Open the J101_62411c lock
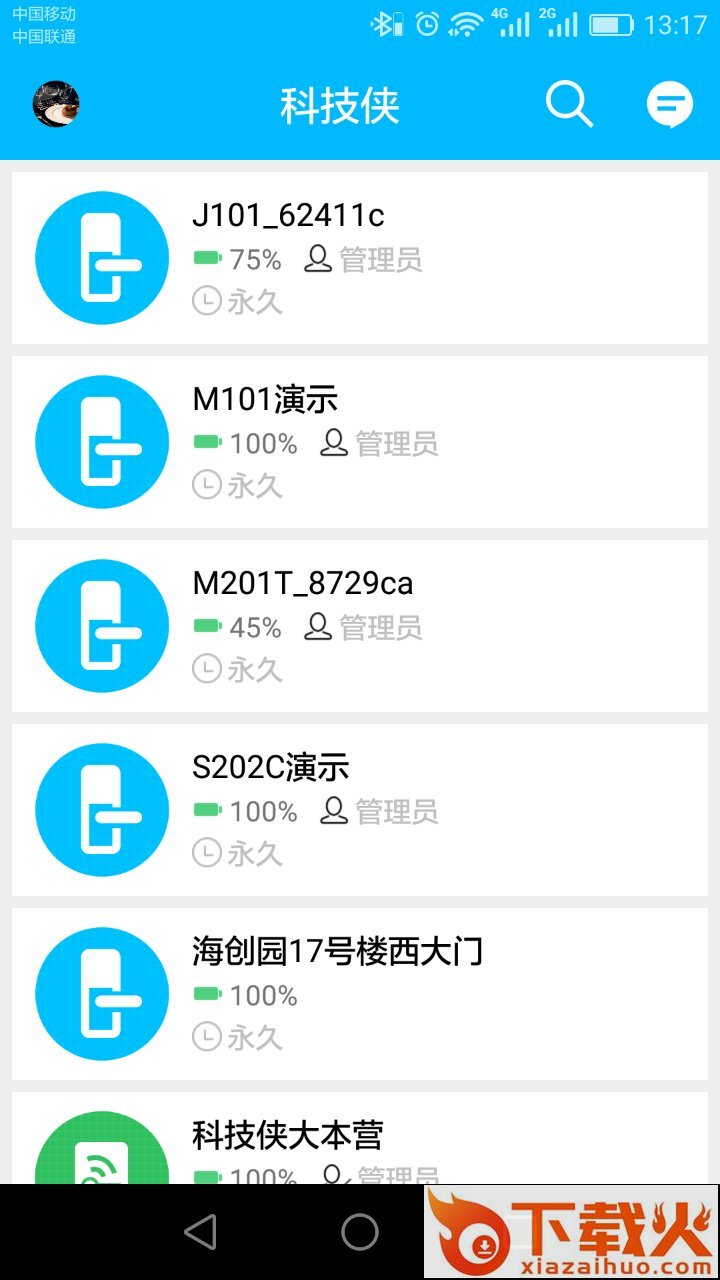720x1280 pixels. coord(360,258)
